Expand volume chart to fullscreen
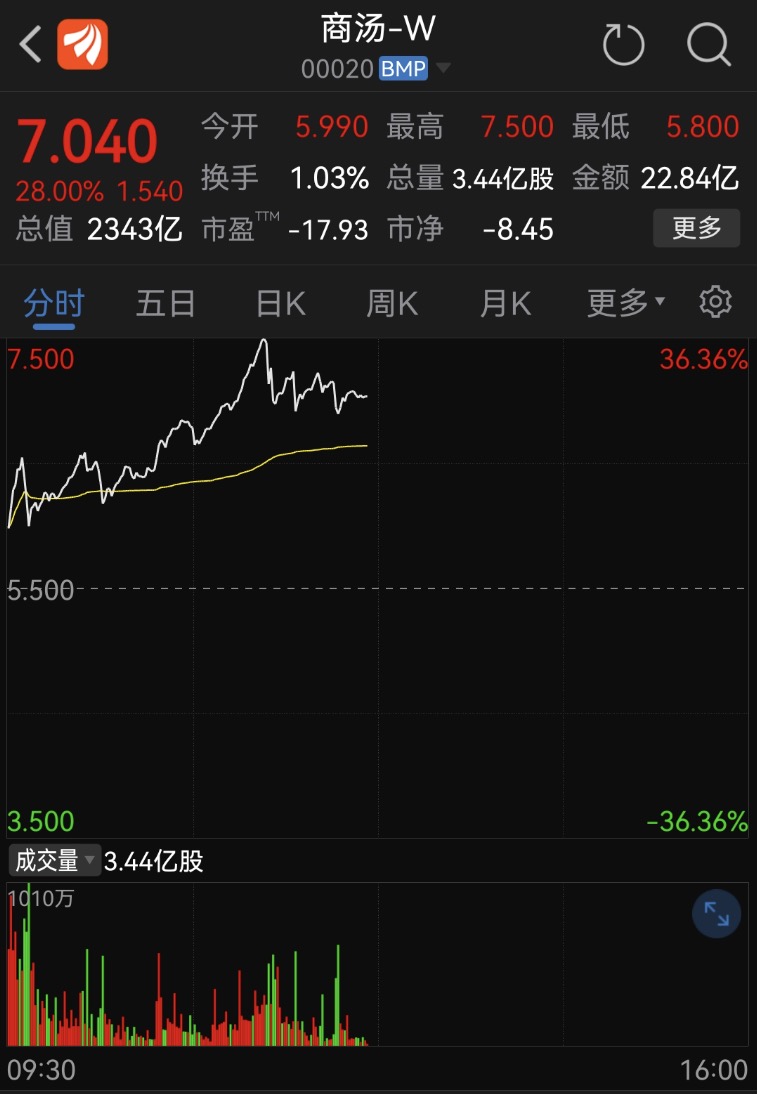The height and width of the screenshot is (1094, 758). click(716, 914)
